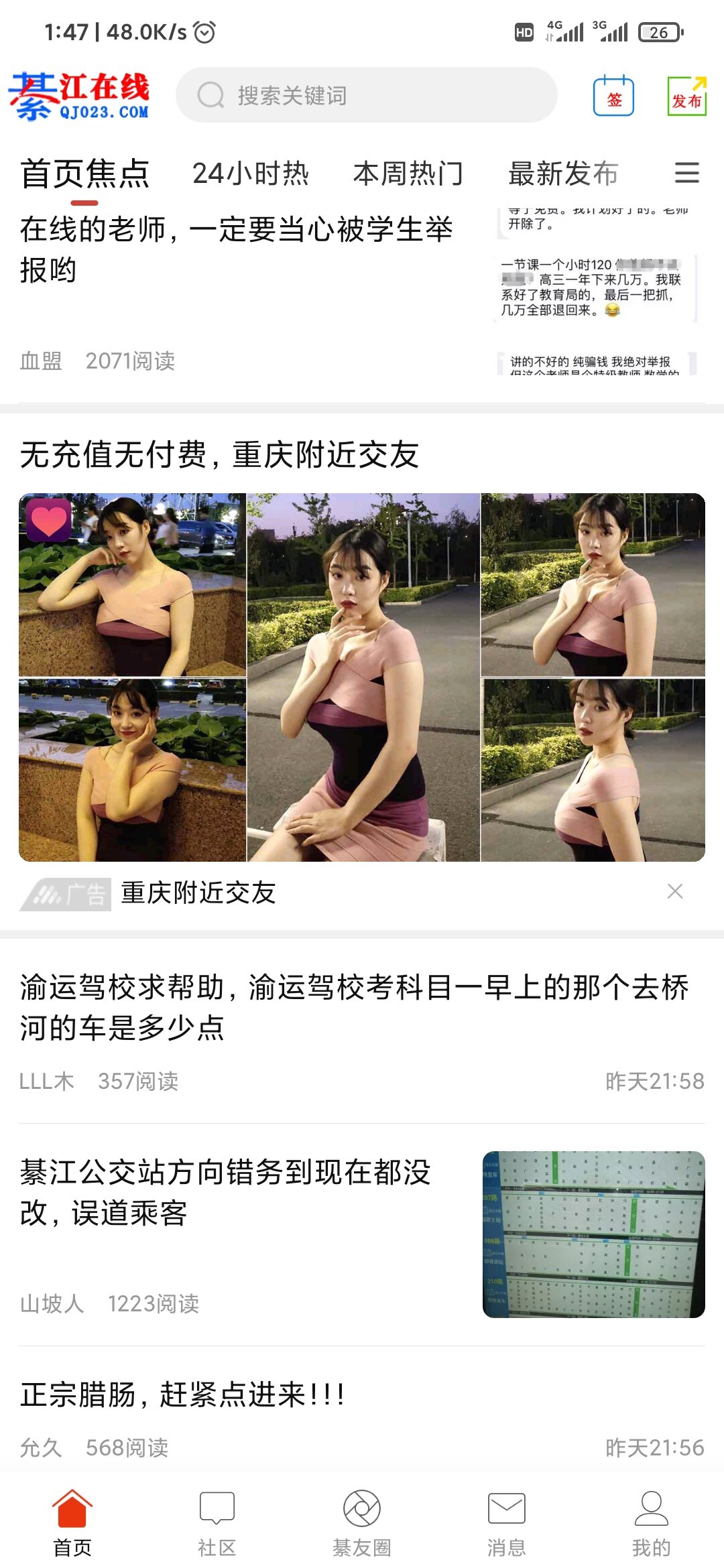Select the 本周热门 tab
The width and height of the screenshot is (724, 1568).
(408, 174)
